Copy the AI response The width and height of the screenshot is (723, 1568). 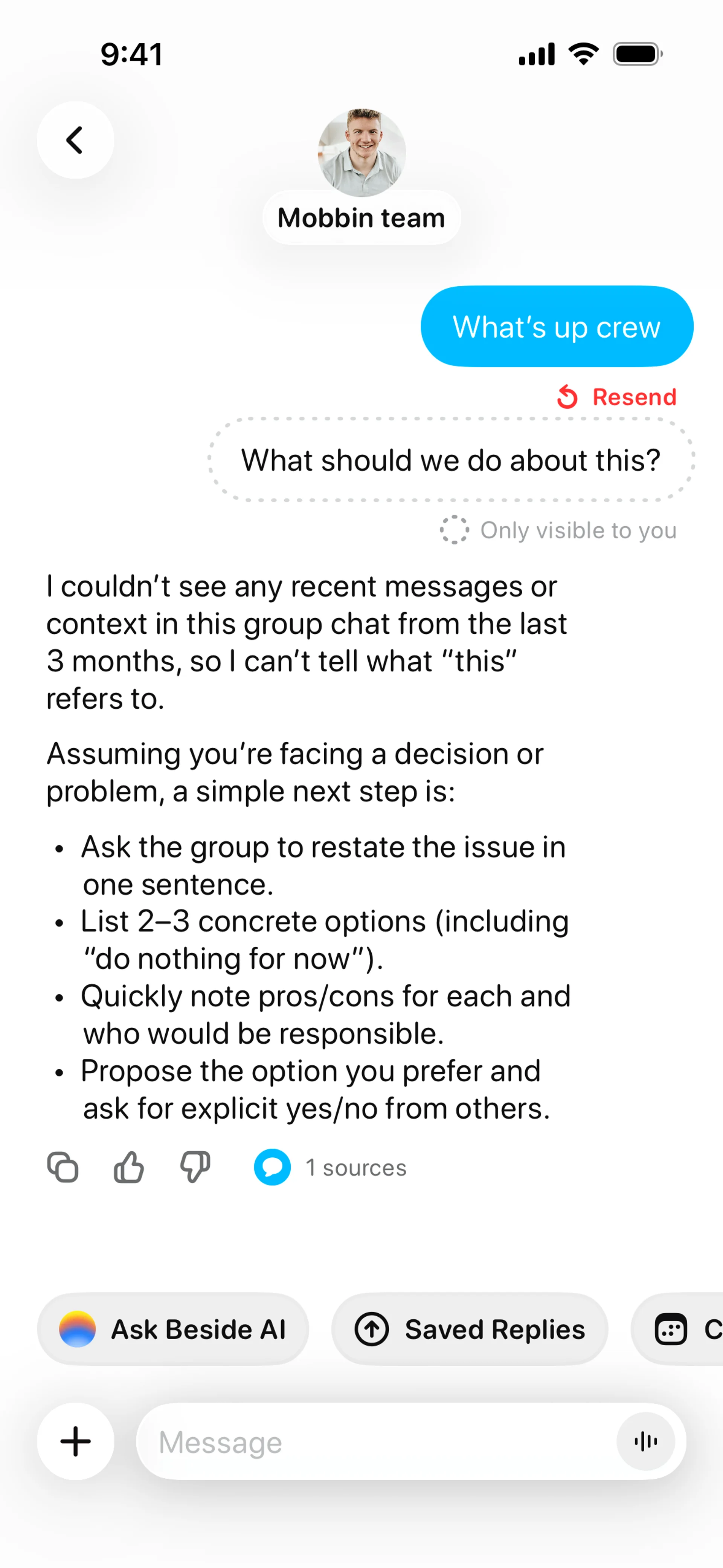(x=63, y=1167)
